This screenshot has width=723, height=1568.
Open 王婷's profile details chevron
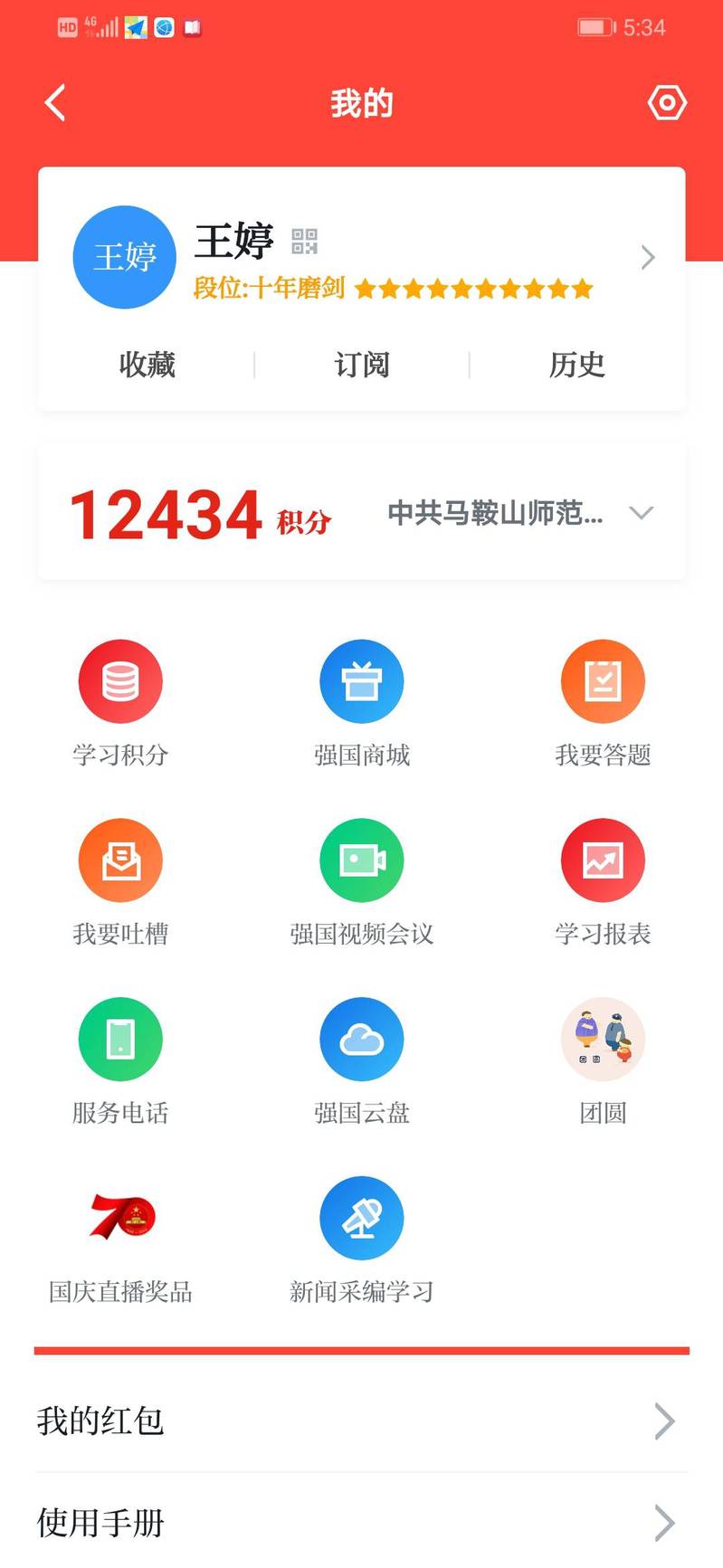(x=648, y=258)
